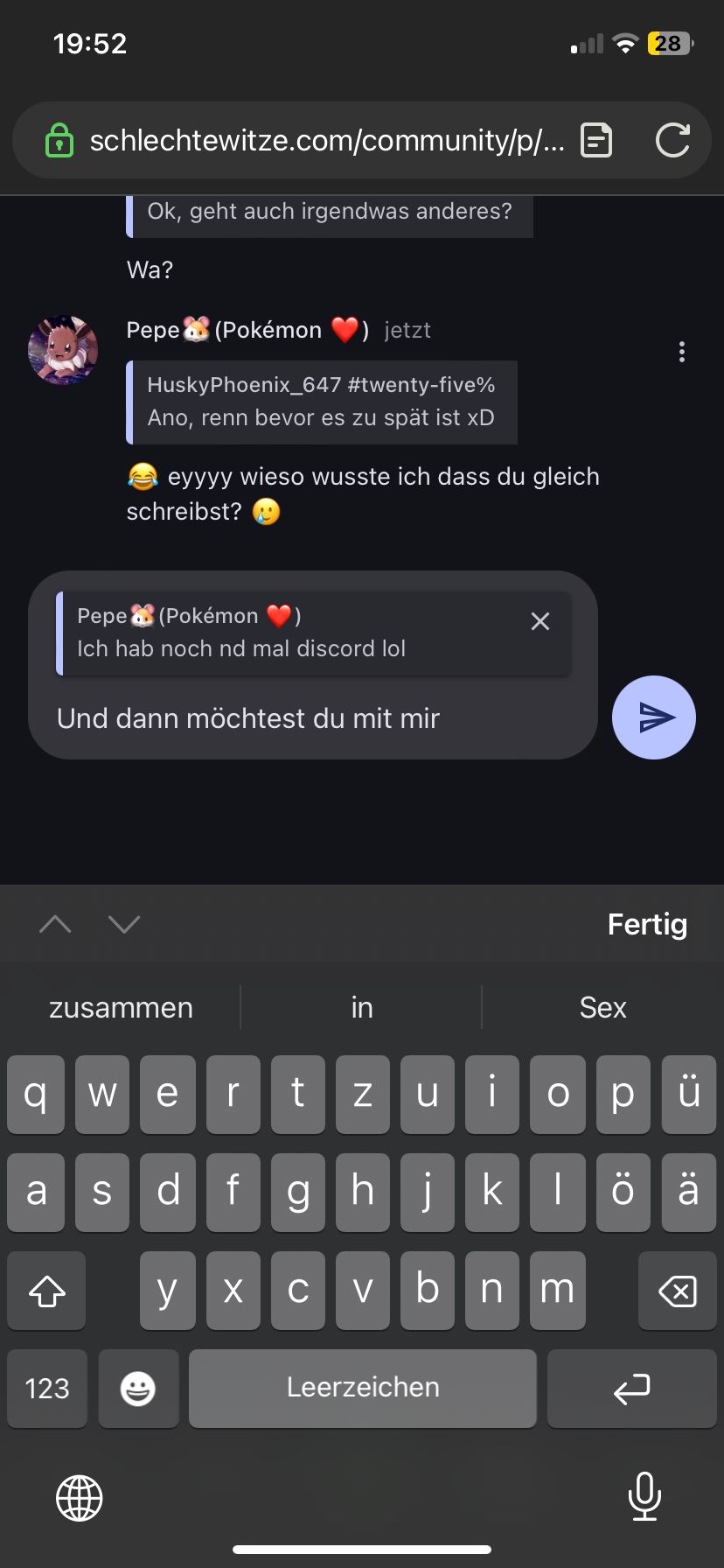Screen dimensions: 724x1568
Task: Tap the quoted HuskyPhoenix_647 message
Action: [x=321, y=402]
